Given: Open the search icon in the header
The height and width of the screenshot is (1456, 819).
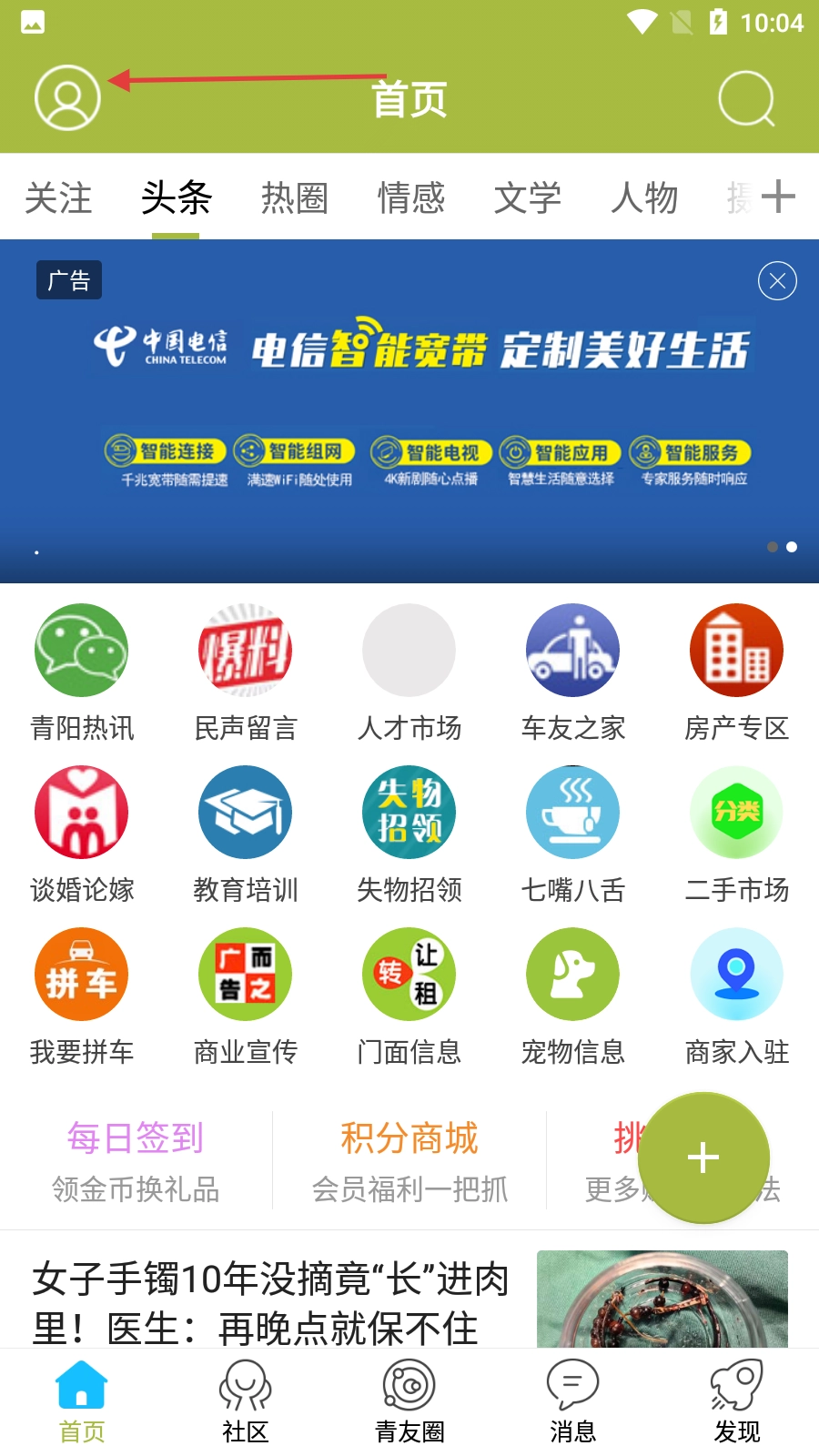Looking at the screenshot, I should pos(746,98).
